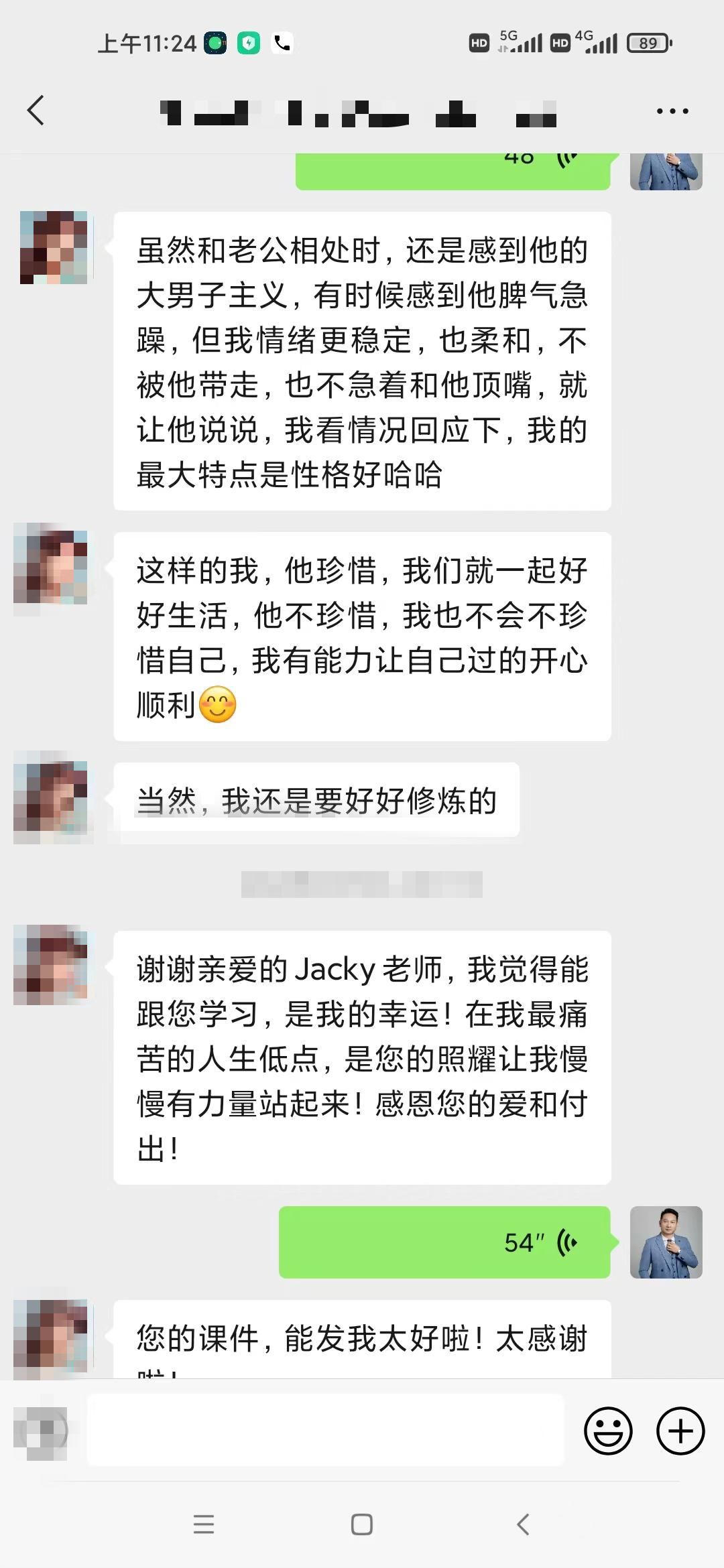
Task: Tap the message input field
Action: click(x=325, y=1431)
